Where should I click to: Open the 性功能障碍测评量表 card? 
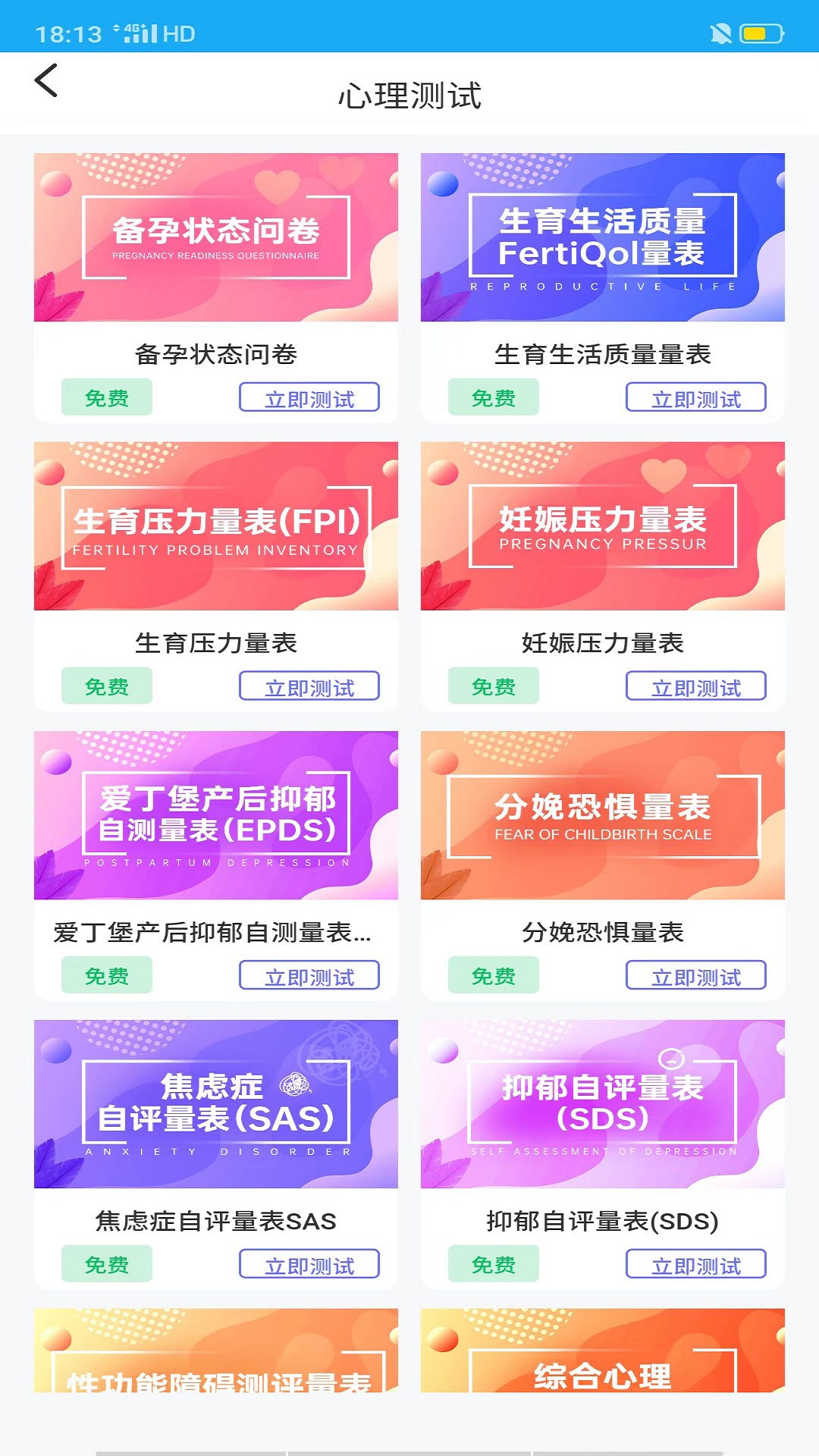[x=216, y=1351]
